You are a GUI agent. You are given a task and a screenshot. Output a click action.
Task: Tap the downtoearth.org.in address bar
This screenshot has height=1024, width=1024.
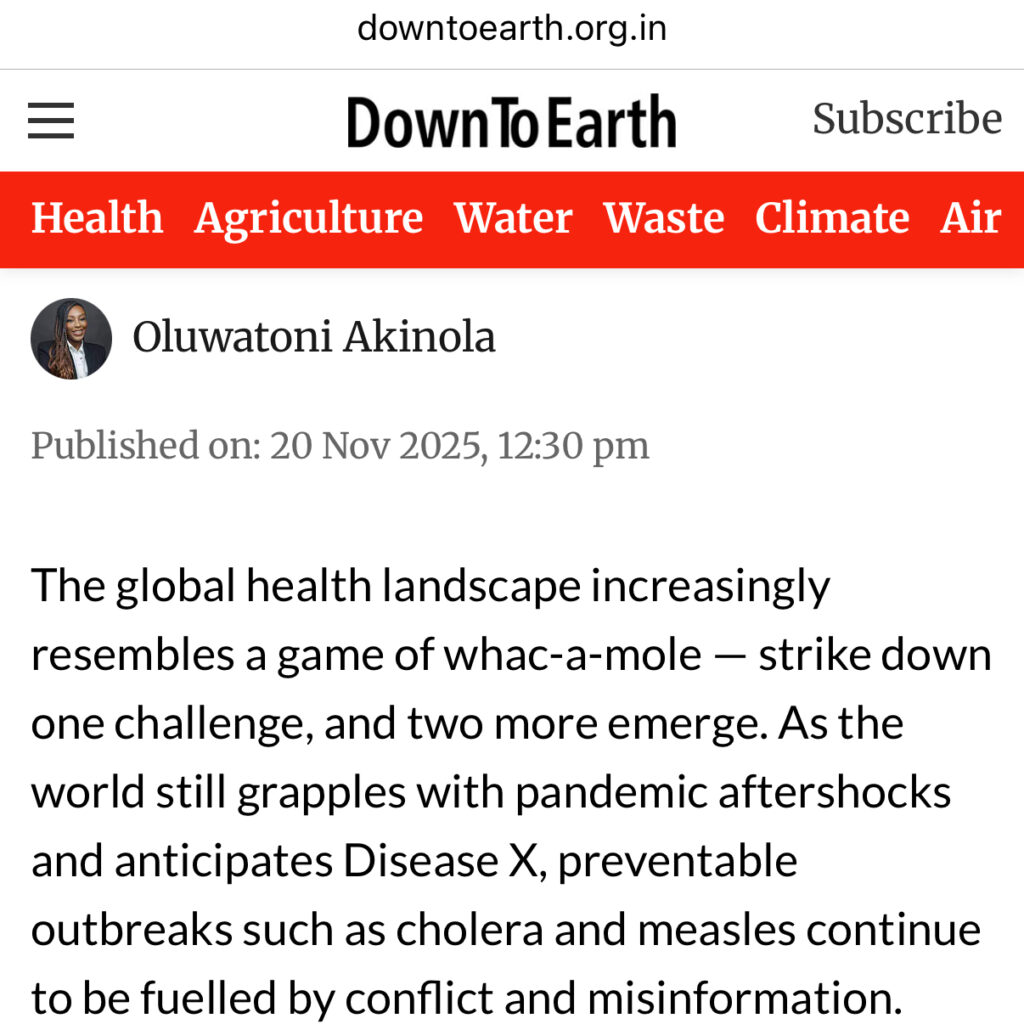(512, 29)
